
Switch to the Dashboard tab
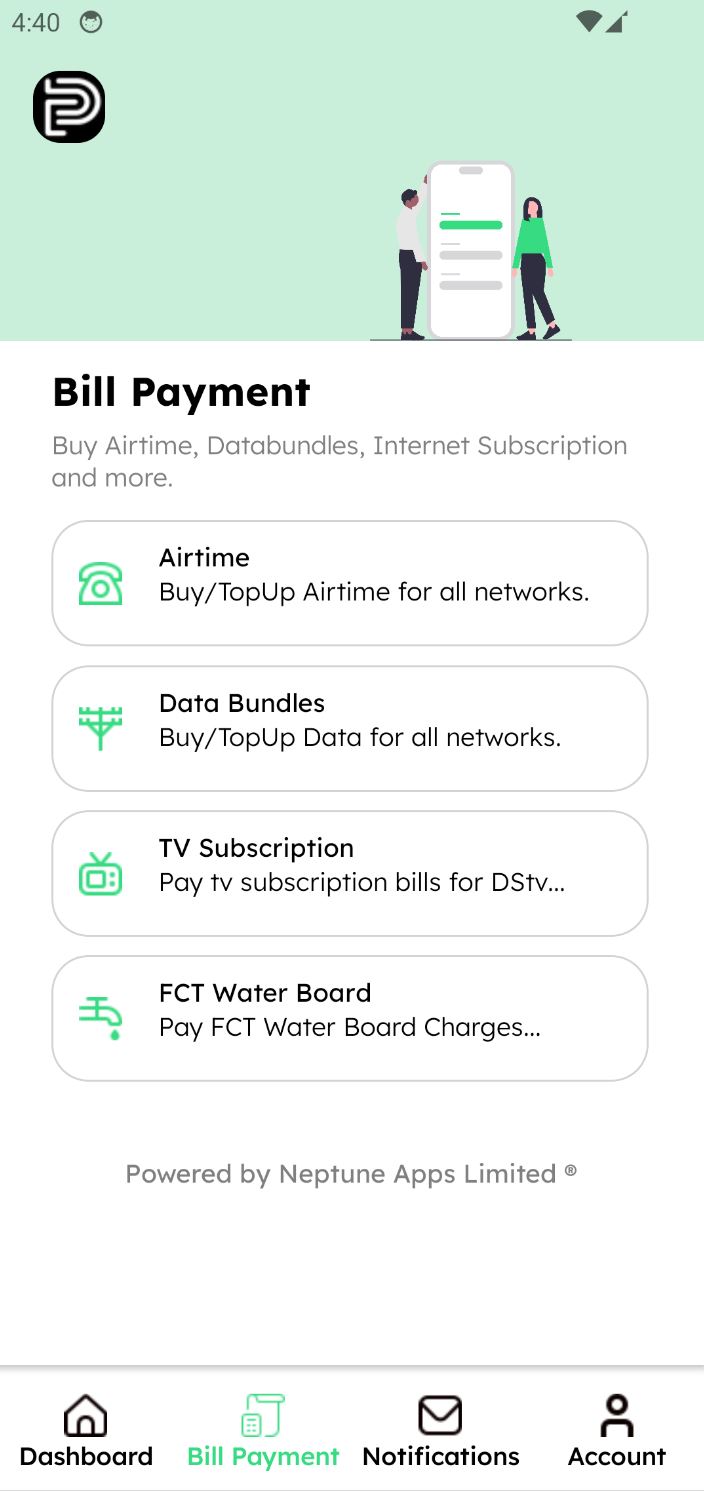pos(86,1432)
